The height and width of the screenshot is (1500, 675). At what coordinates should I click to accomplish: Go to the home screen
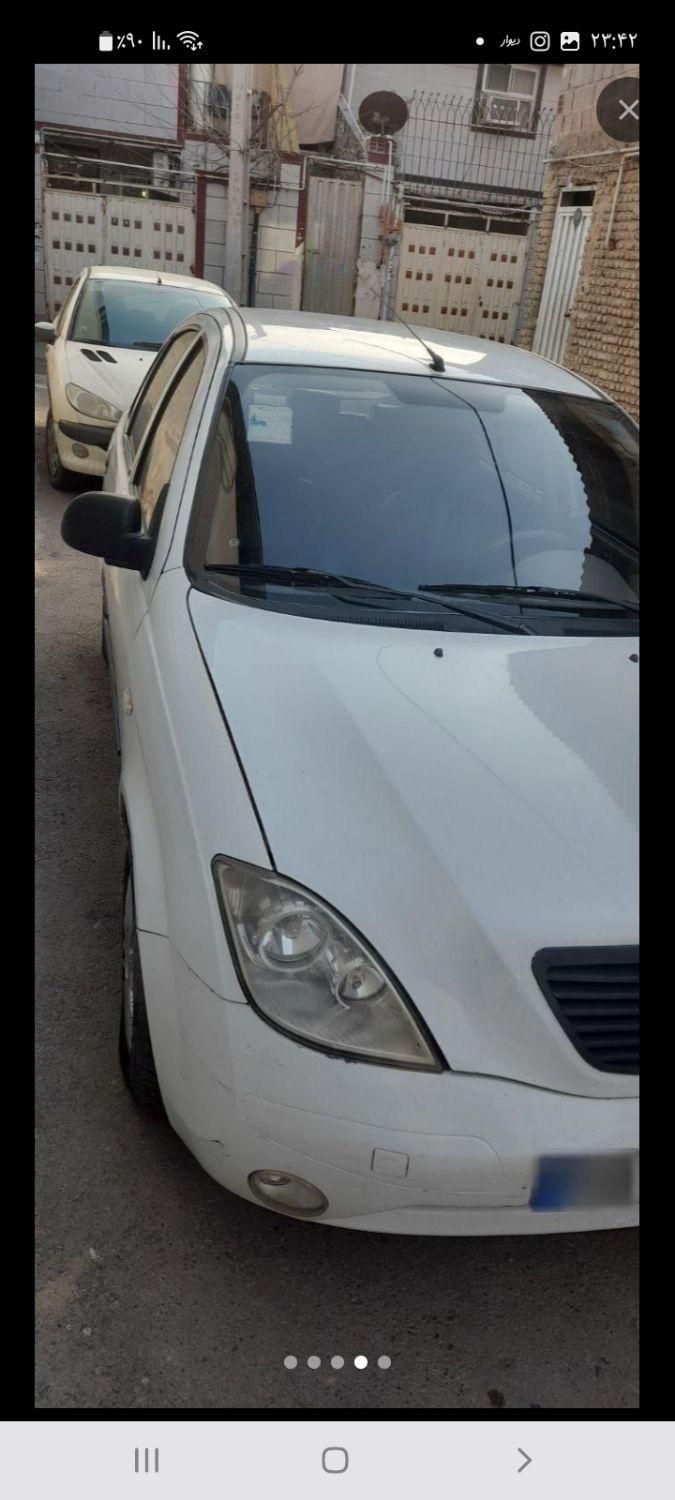click(335, 1460)
